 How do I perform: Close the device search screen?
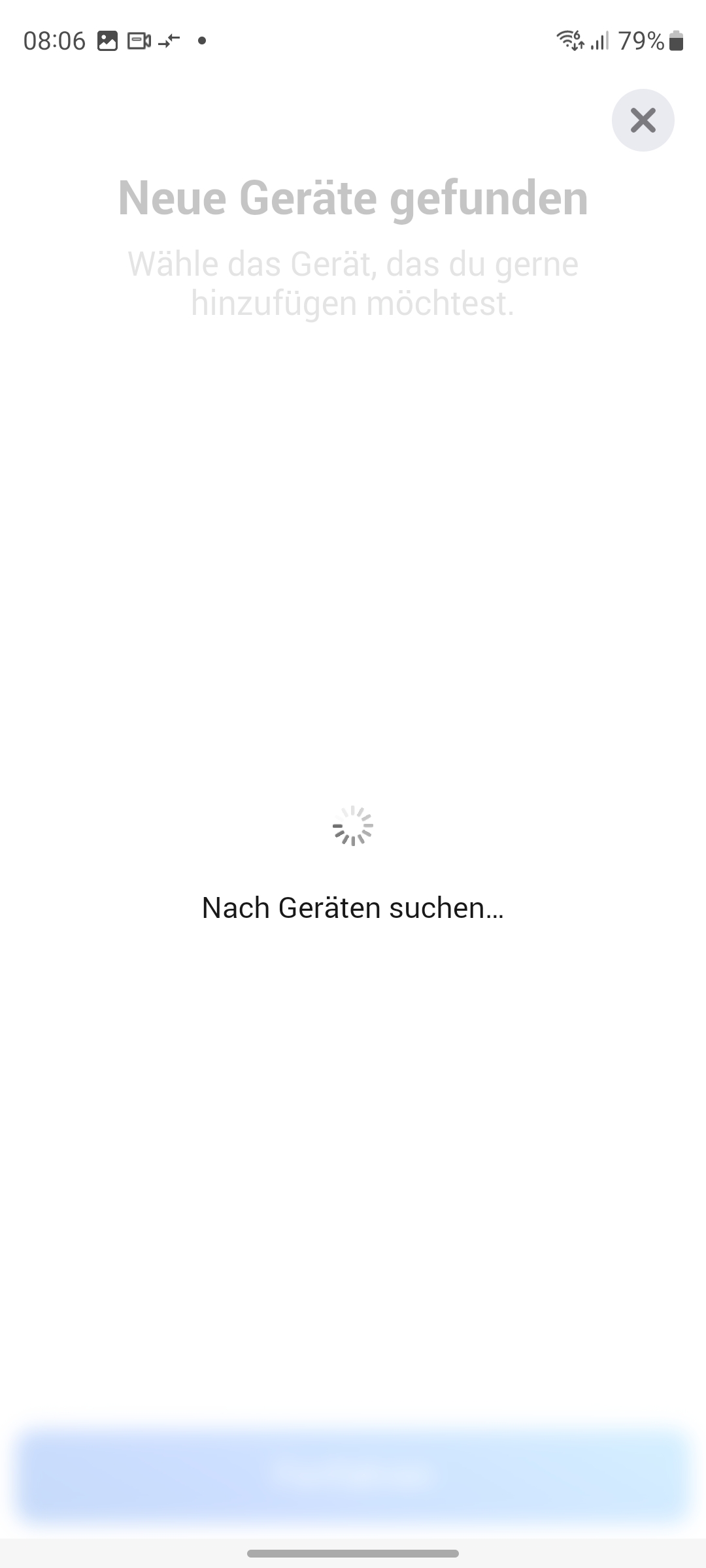tap(643, 120)
